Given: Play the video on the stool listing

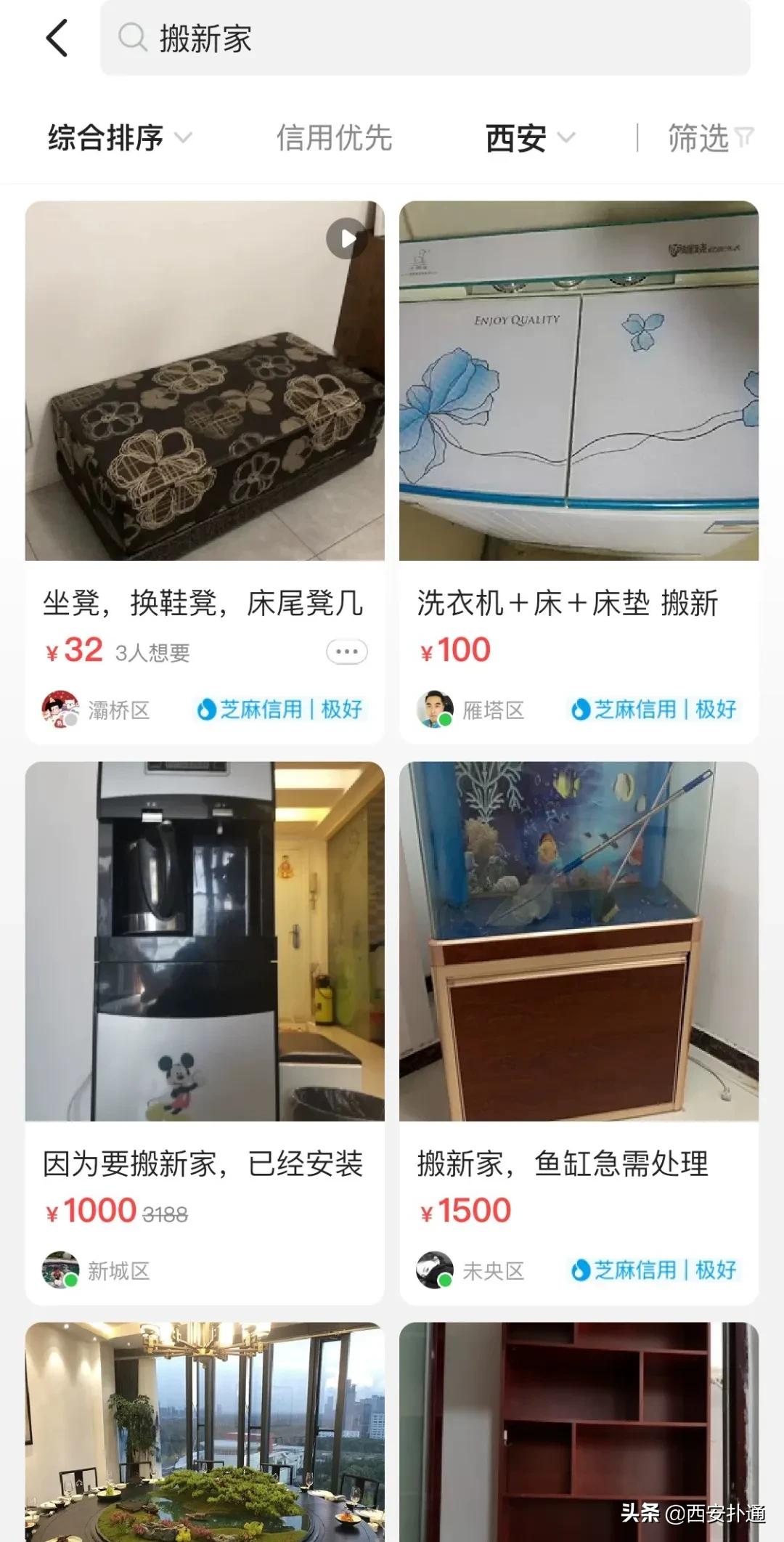Looking at the screenshot, I should [346, 238].
